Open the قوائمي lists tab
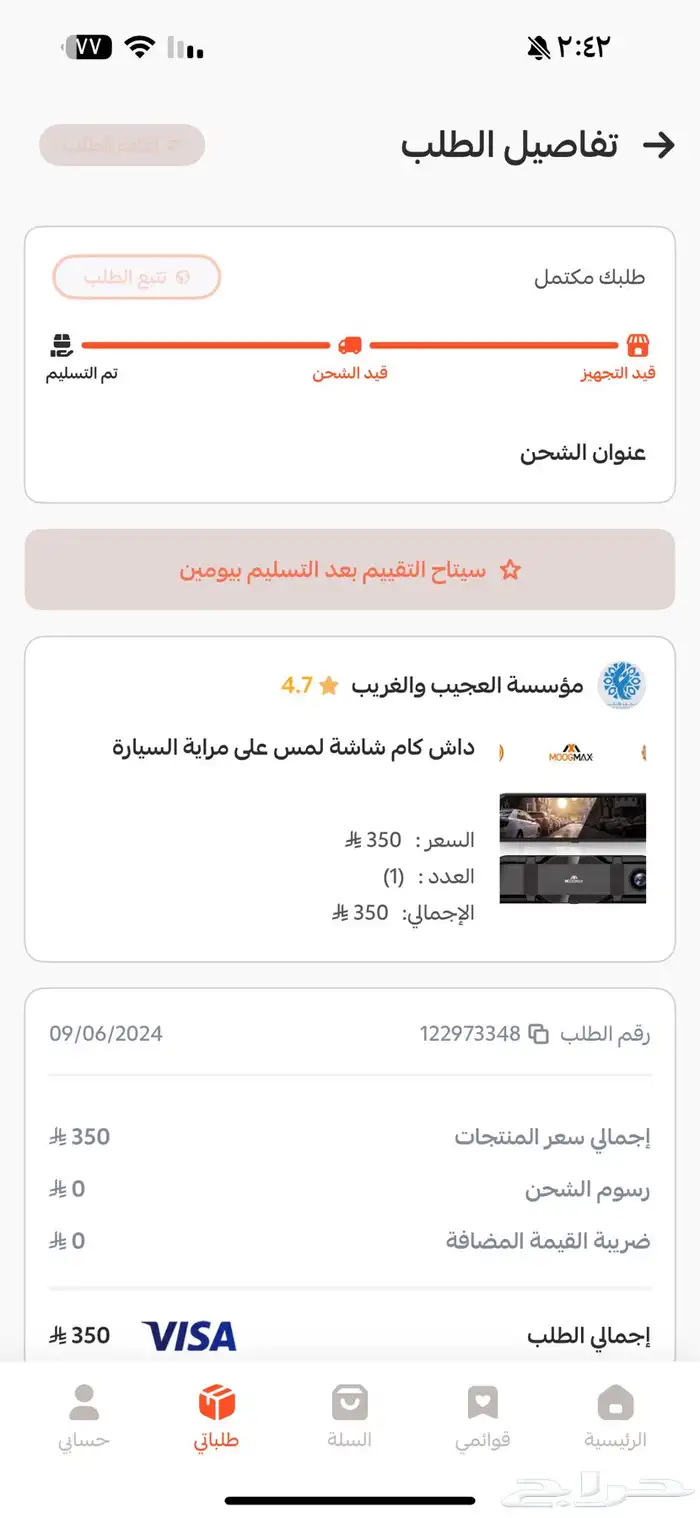Image resolution: width=700 pixels, height=1518 pixels. 483,1416
